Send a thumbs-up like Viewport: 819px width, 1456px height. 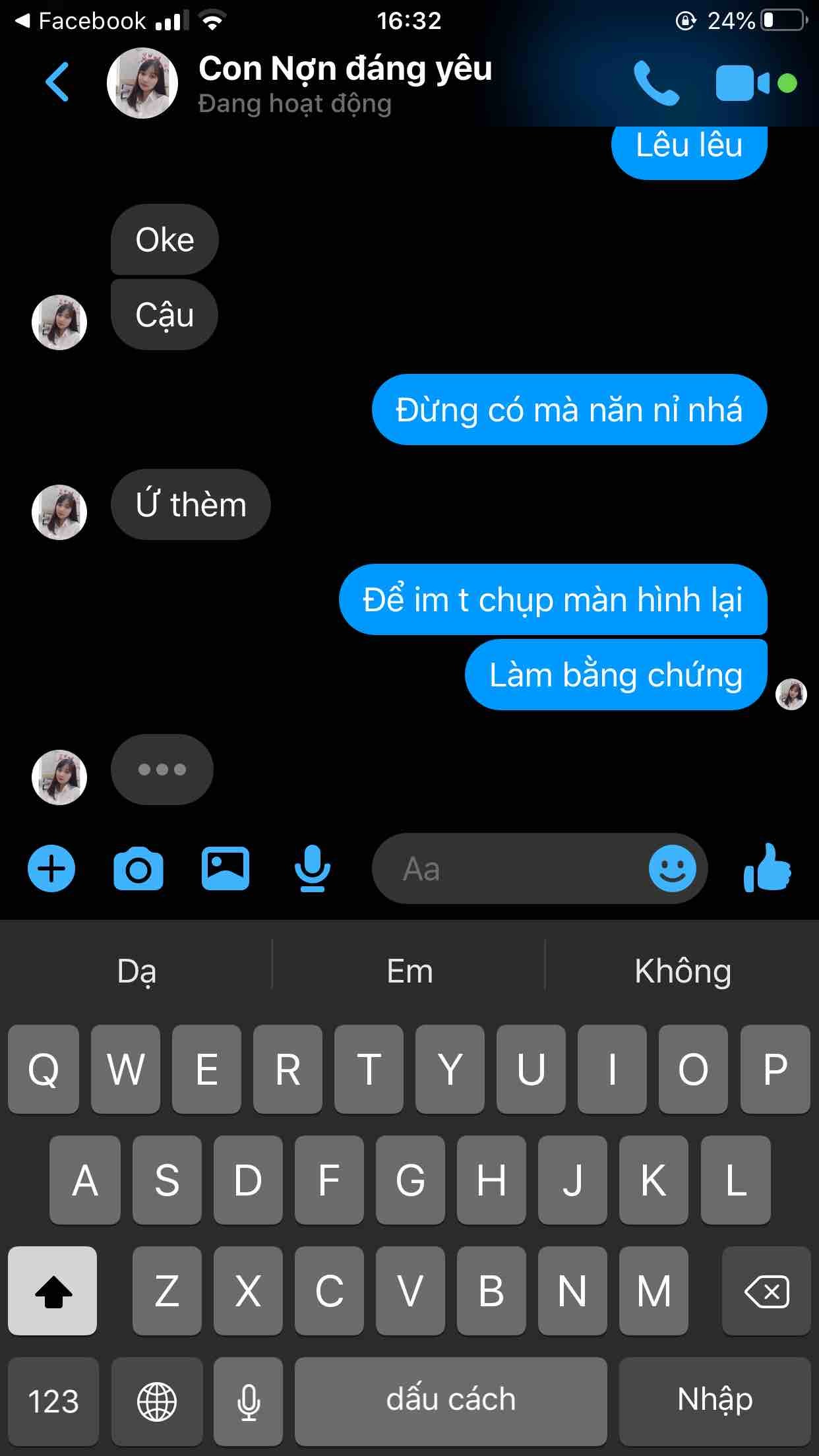click(767, 868)
